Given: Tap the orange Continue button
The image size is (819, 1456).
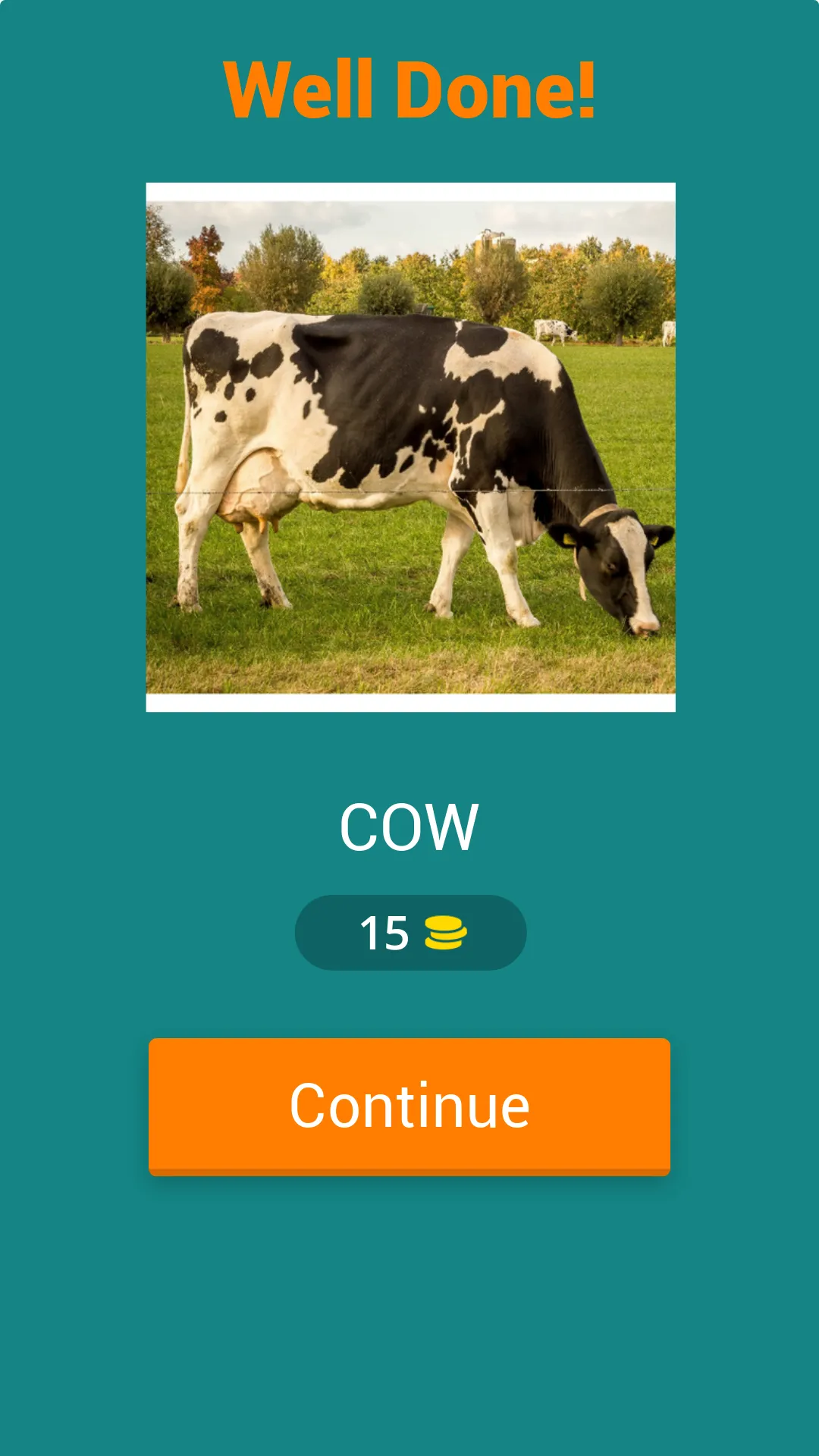Looking at the screenshot, I should click(409, 1106).
